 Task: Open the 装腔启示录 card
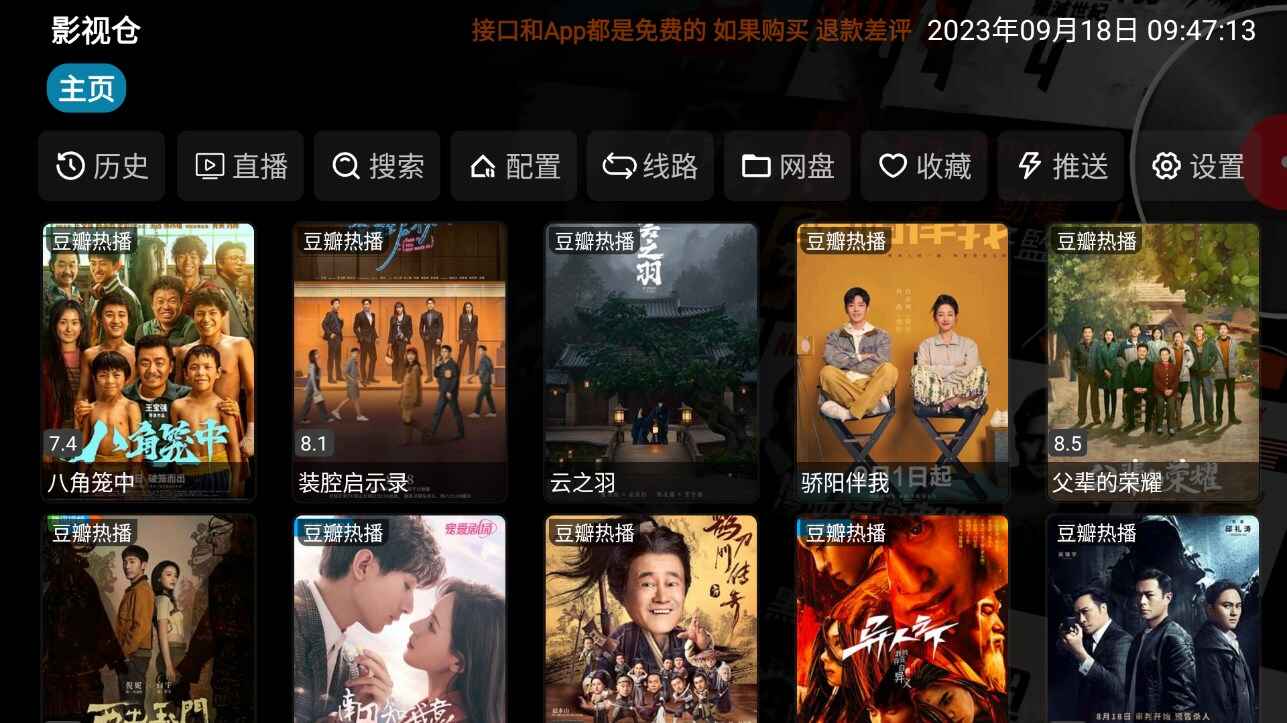(x=400, y=360)
